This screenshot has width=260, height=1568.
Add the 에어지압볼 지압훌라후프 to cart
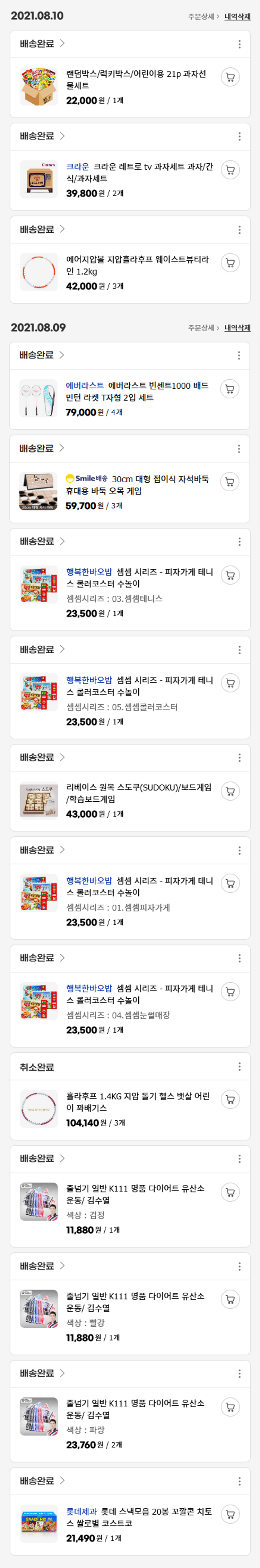coord(230,263)
